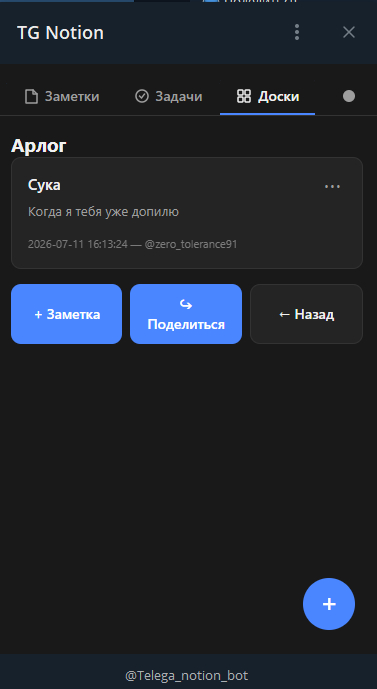Go back with the Назад button
Screen dimensions: 377x689
tap(306, 314)
